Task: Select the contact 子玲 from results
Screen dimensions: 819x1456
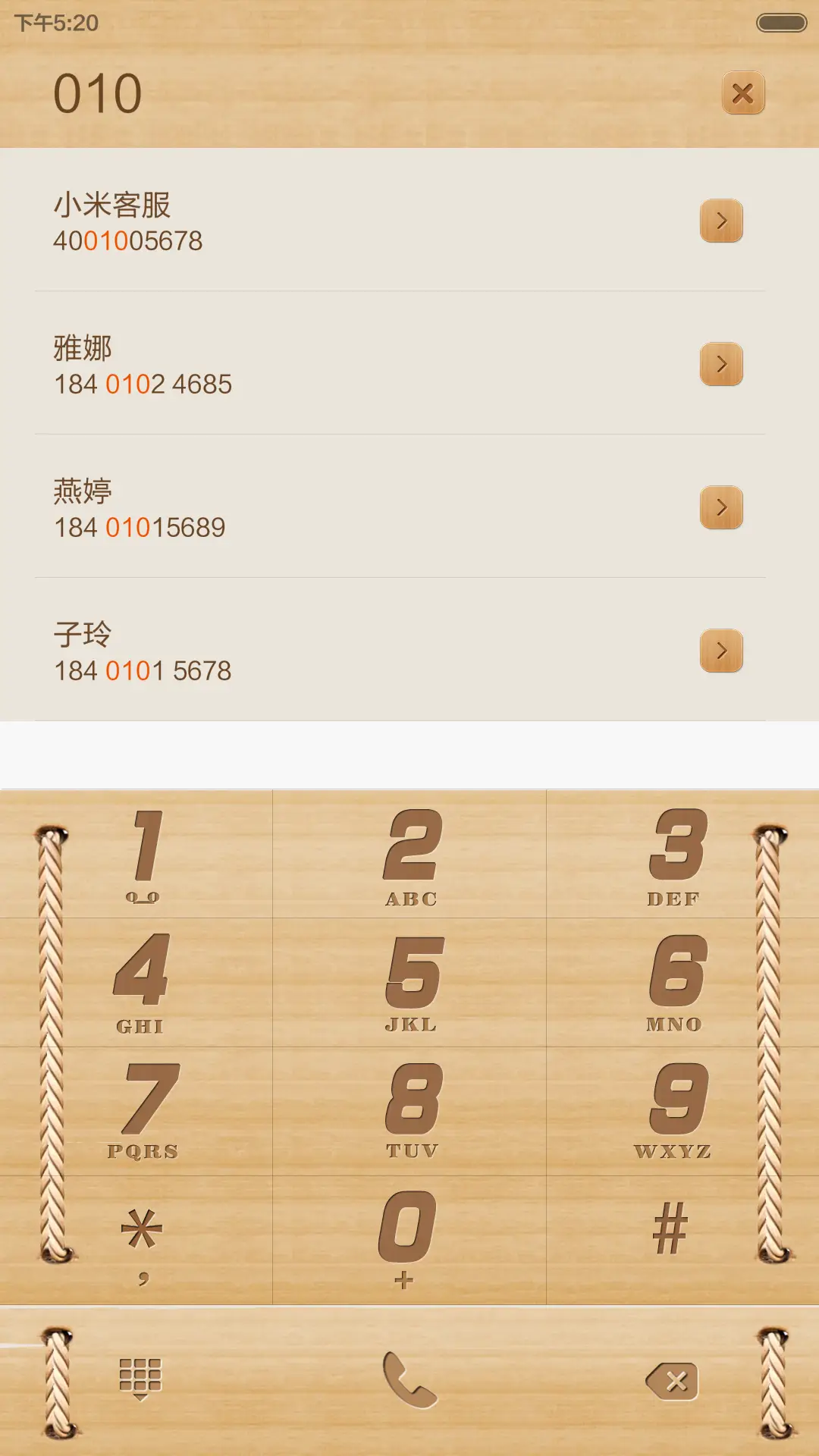Action: pos(303,652)
